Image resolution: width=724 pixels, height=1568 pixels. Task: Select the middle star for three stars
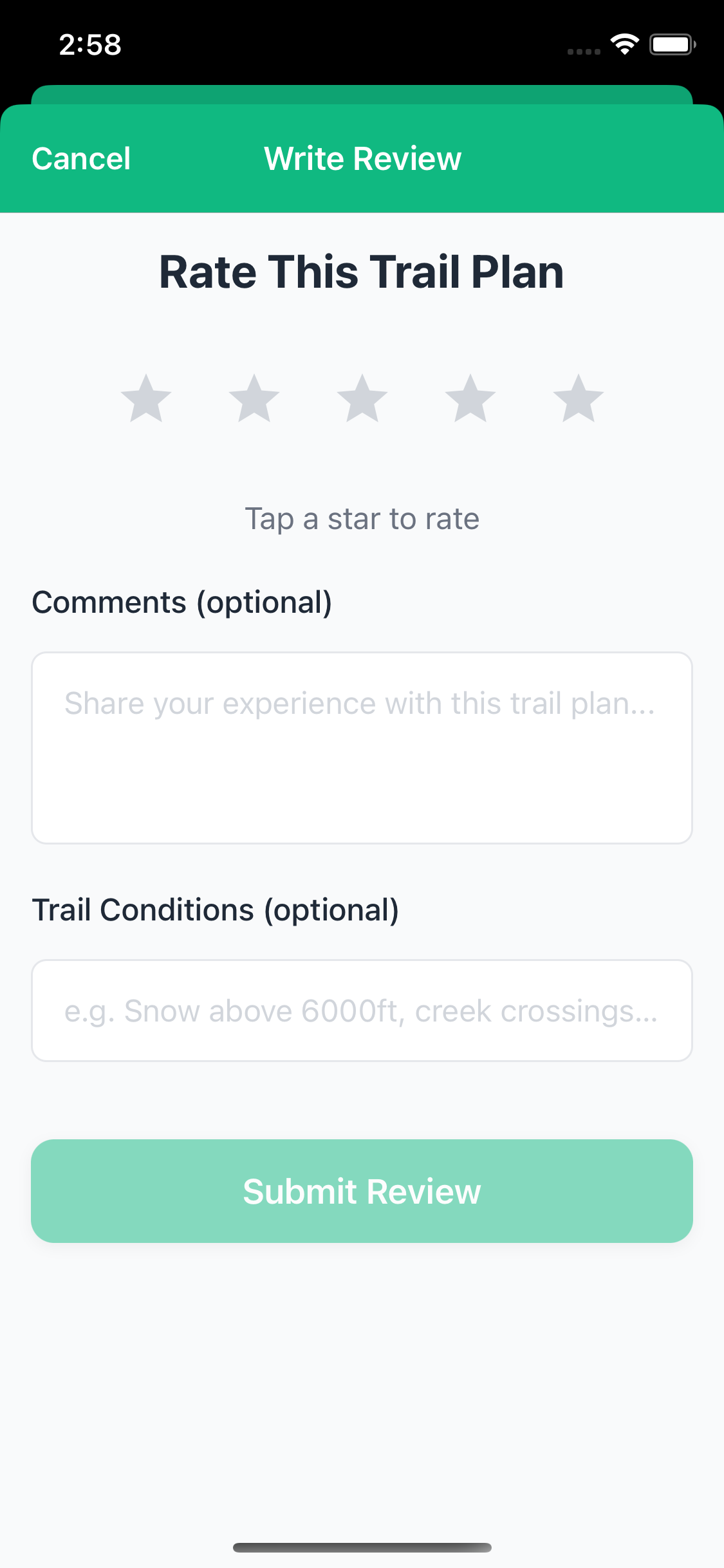point(362,399)
